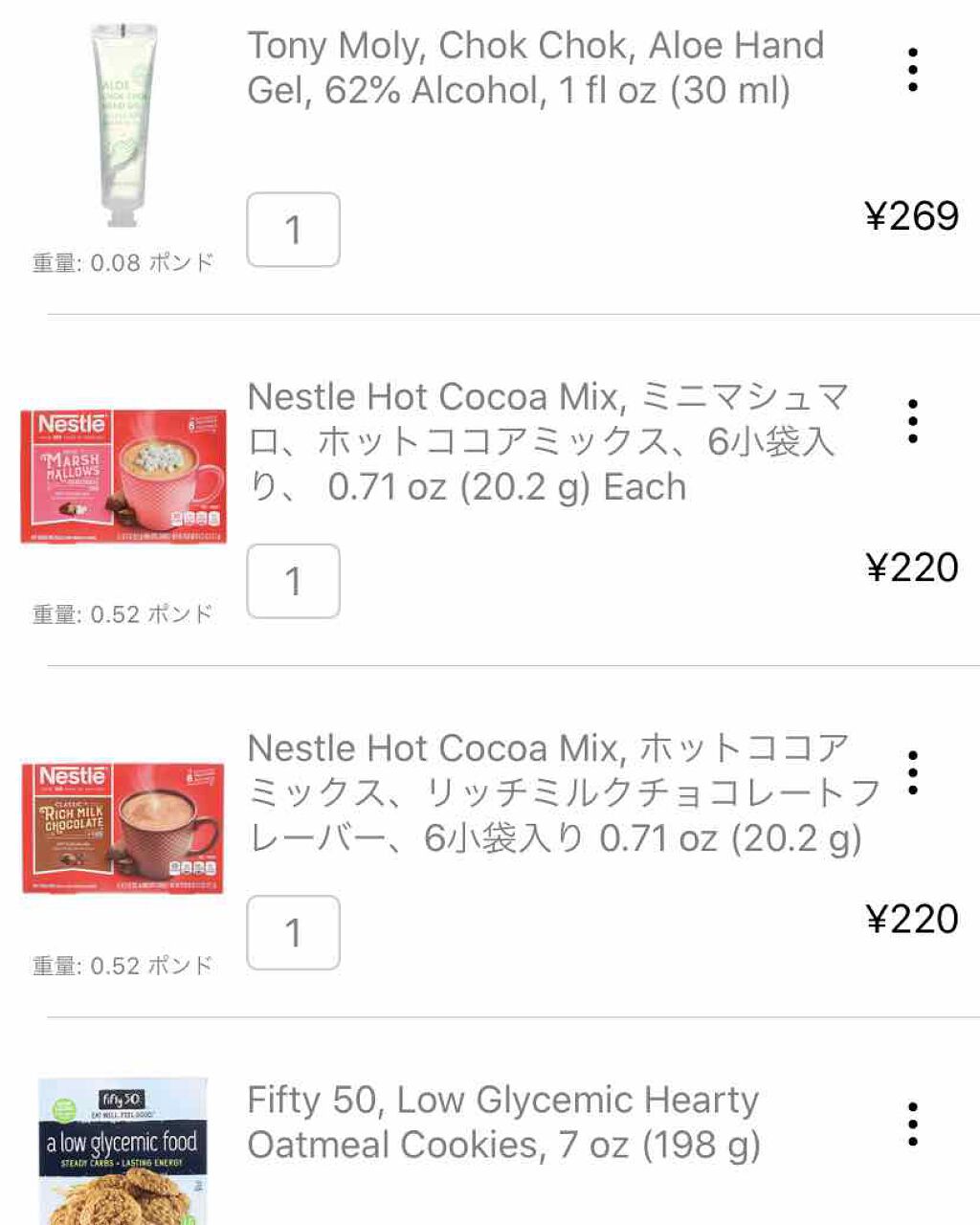This screenshot has height=1225, width=980.
Task: Edit quantity of Tony Moly Aloe Hand Gel
Action: (x=293, y=230)
